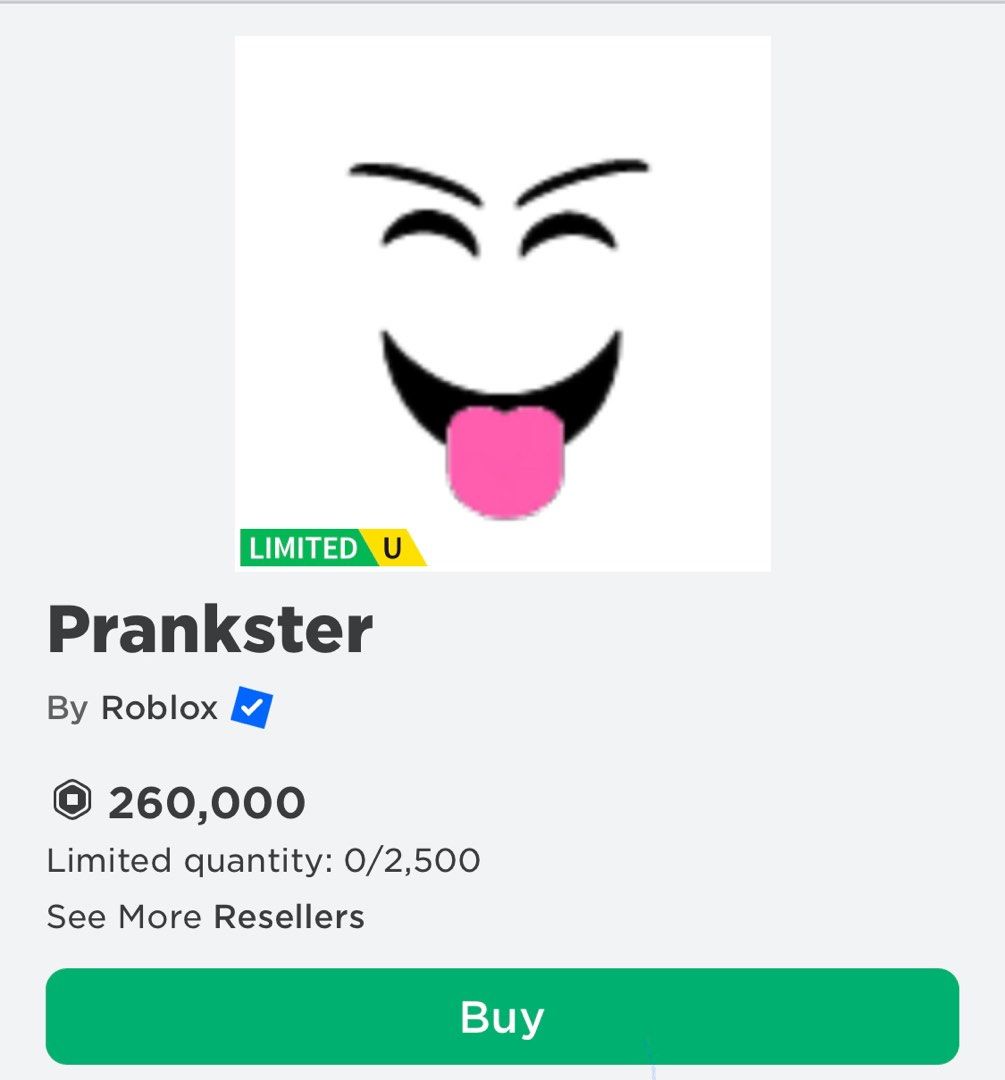Open the Prankster face item thumbnail

(x=502, y=300)
